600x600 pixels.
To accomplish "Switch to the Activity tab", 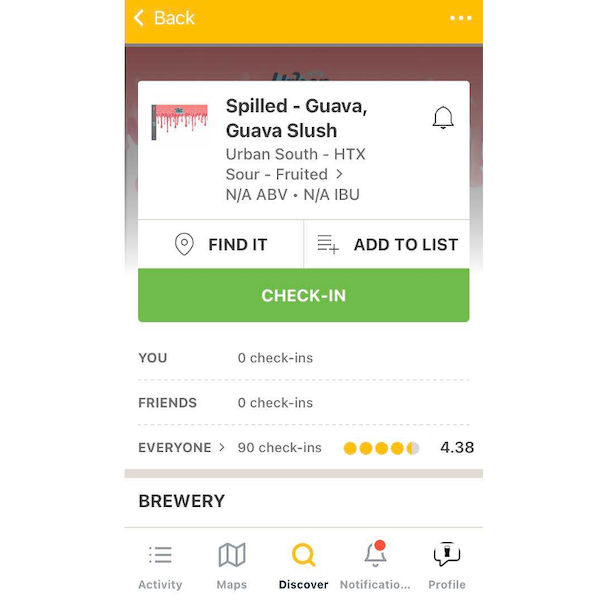I will pos(160,565).
